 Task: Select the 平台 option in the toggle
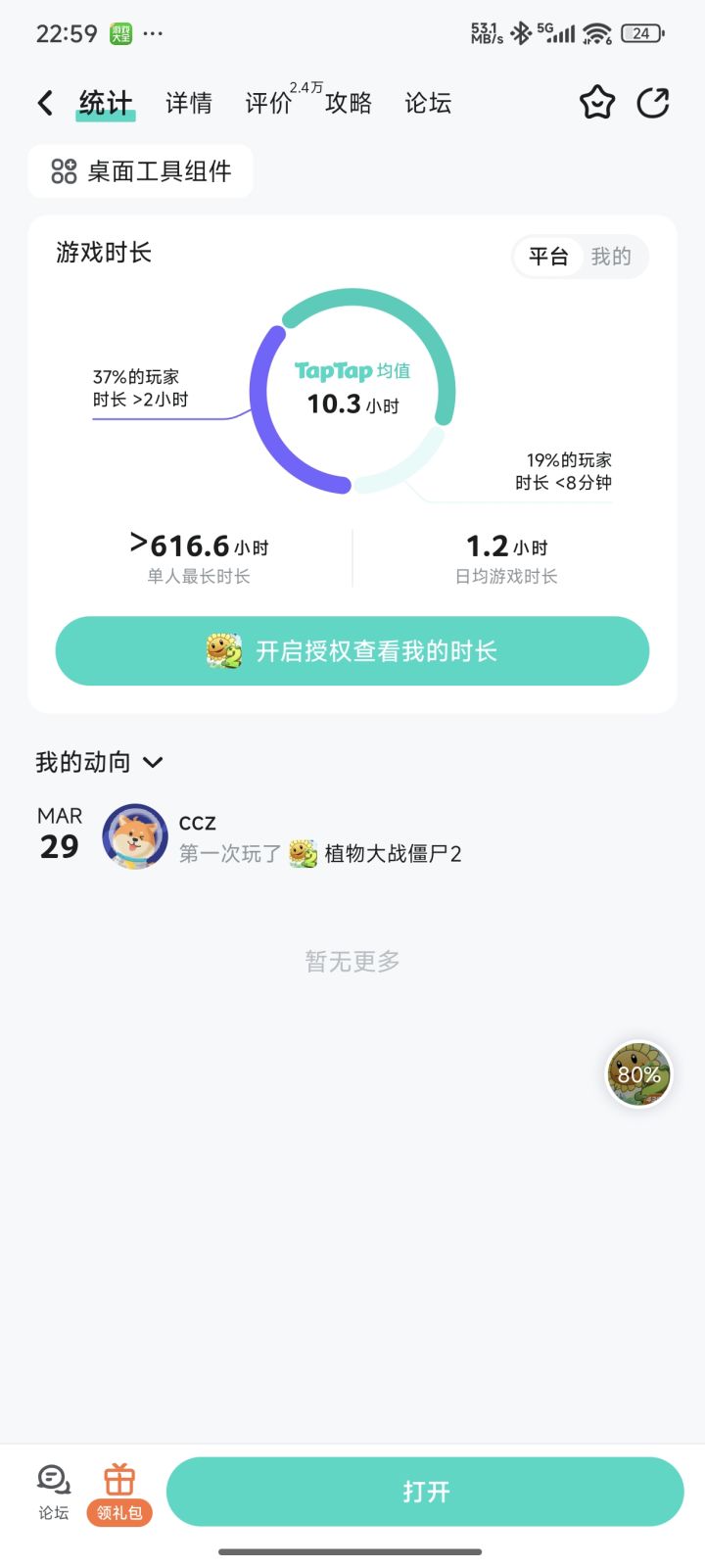click(549, 257)
